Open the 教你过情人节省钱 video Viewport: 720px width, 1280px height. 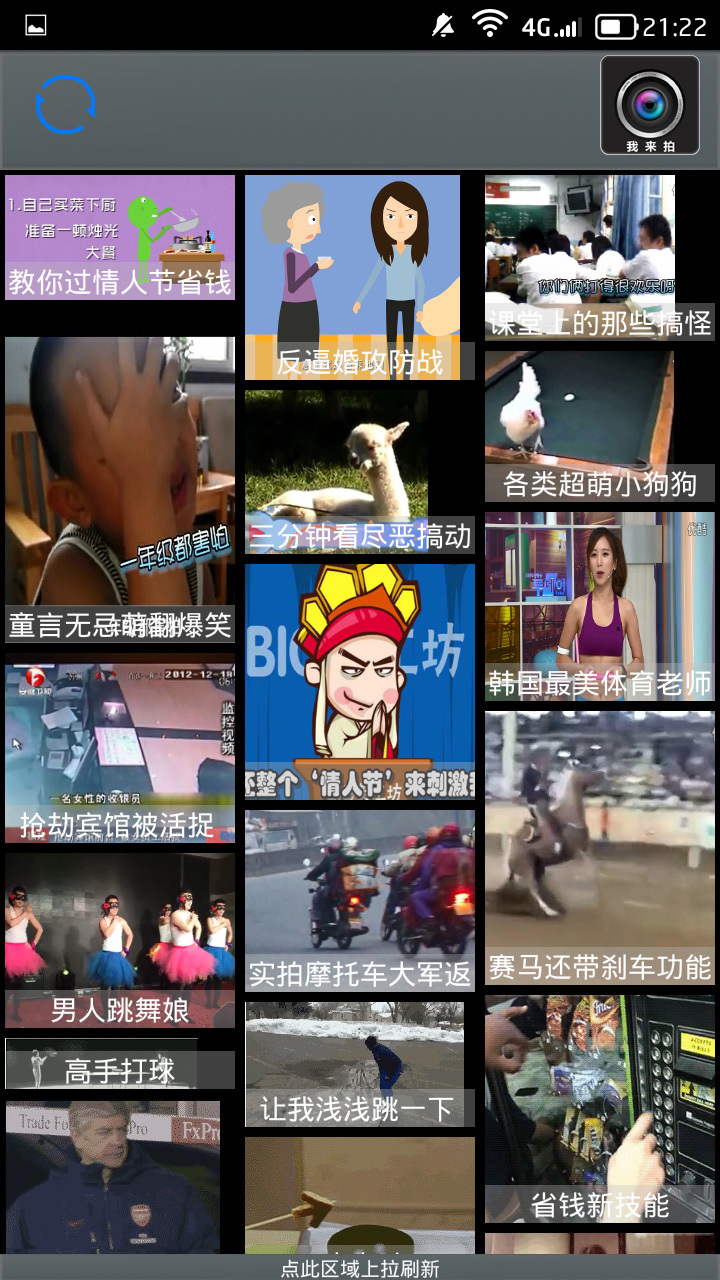point(120,238)
